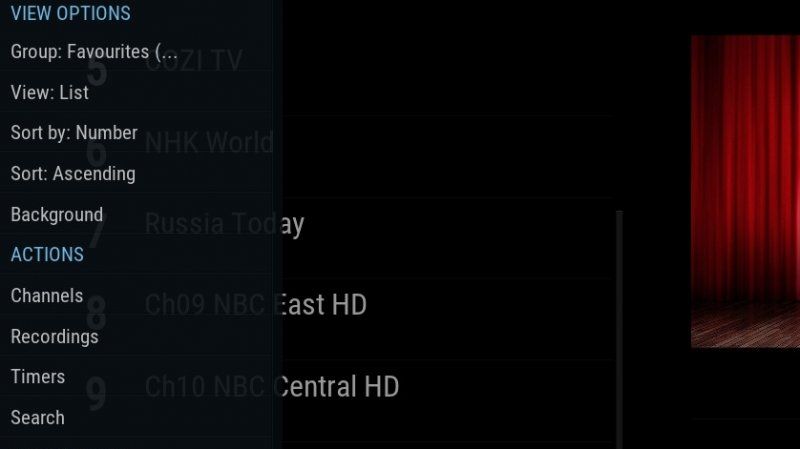
Task: Toggle Sort: Ascending order
Action: coord(73,174)
